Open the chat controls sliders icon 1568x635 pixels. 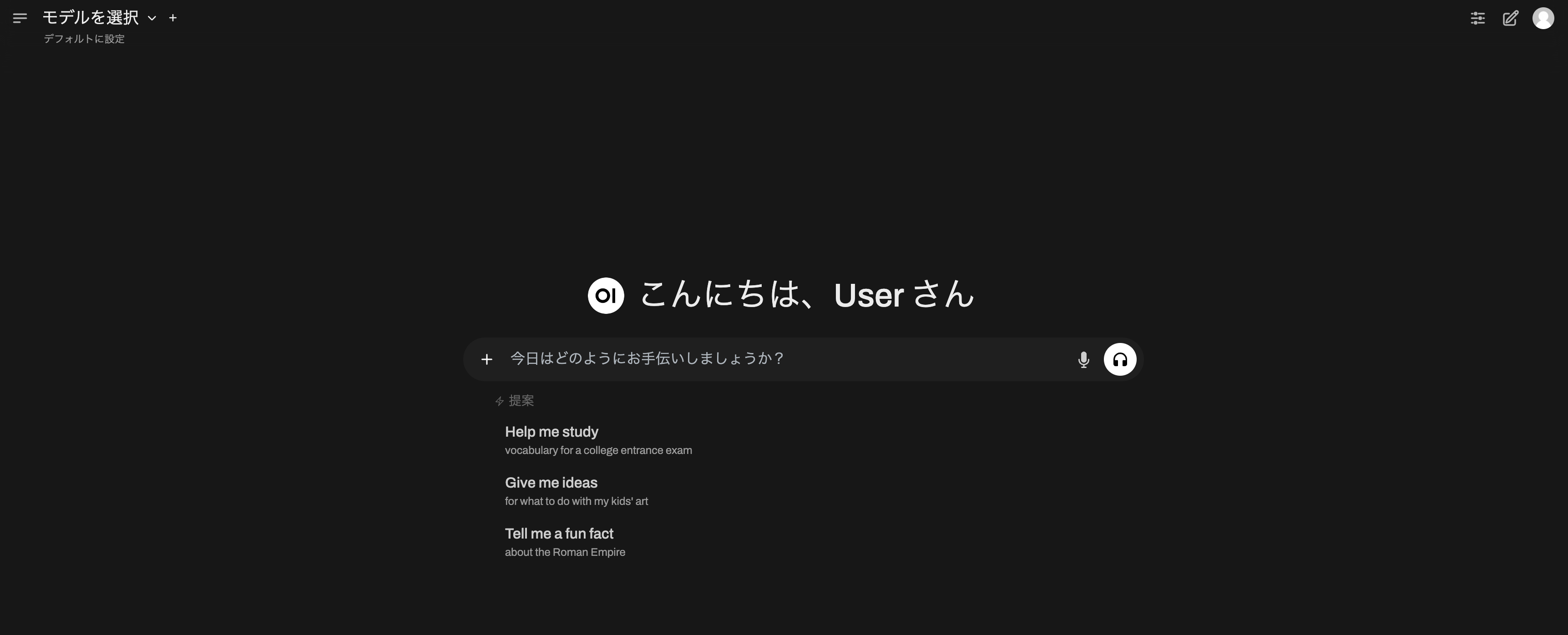tap(1477, 18)
